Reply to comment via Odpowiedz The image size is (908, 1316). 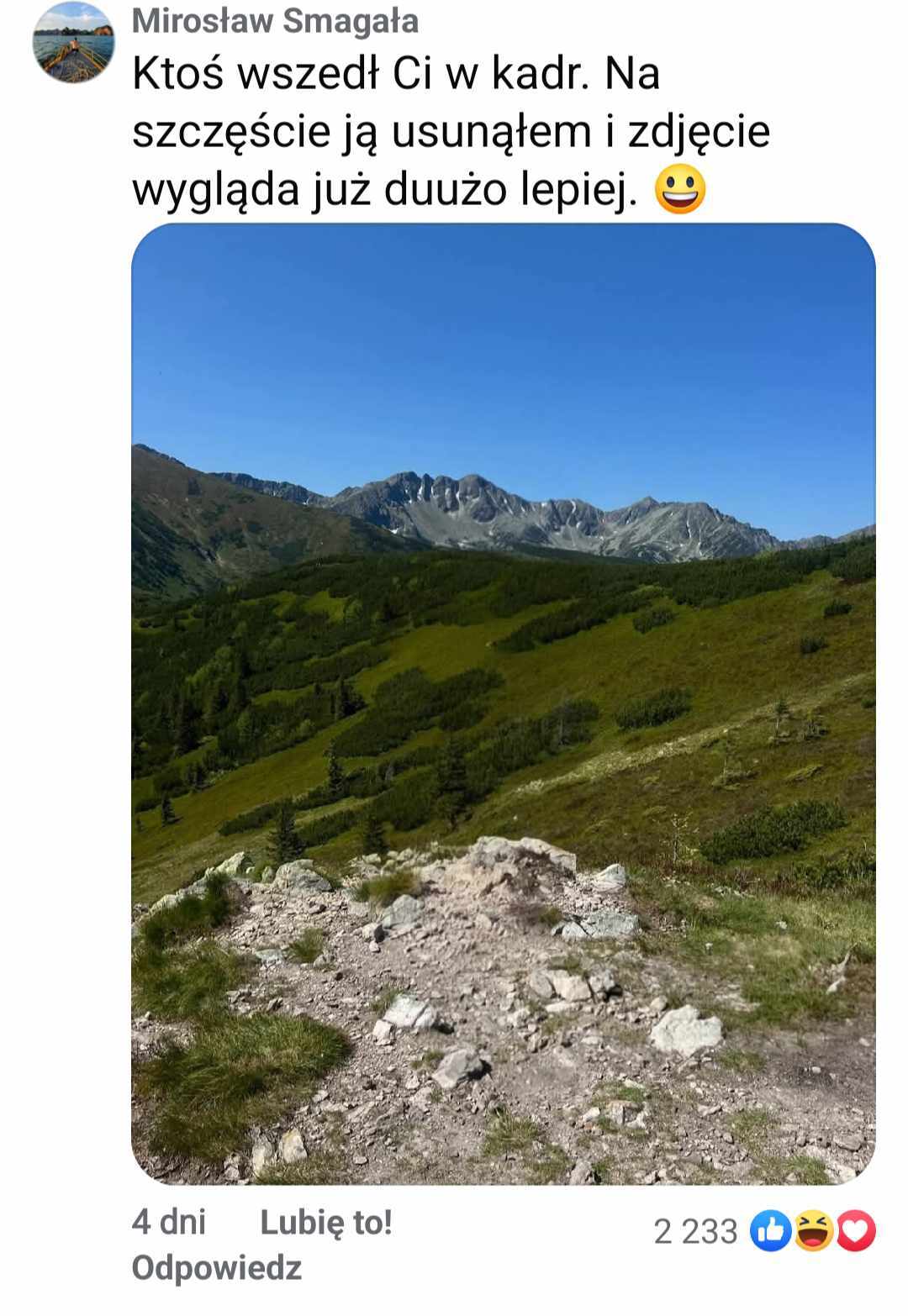216,1267
